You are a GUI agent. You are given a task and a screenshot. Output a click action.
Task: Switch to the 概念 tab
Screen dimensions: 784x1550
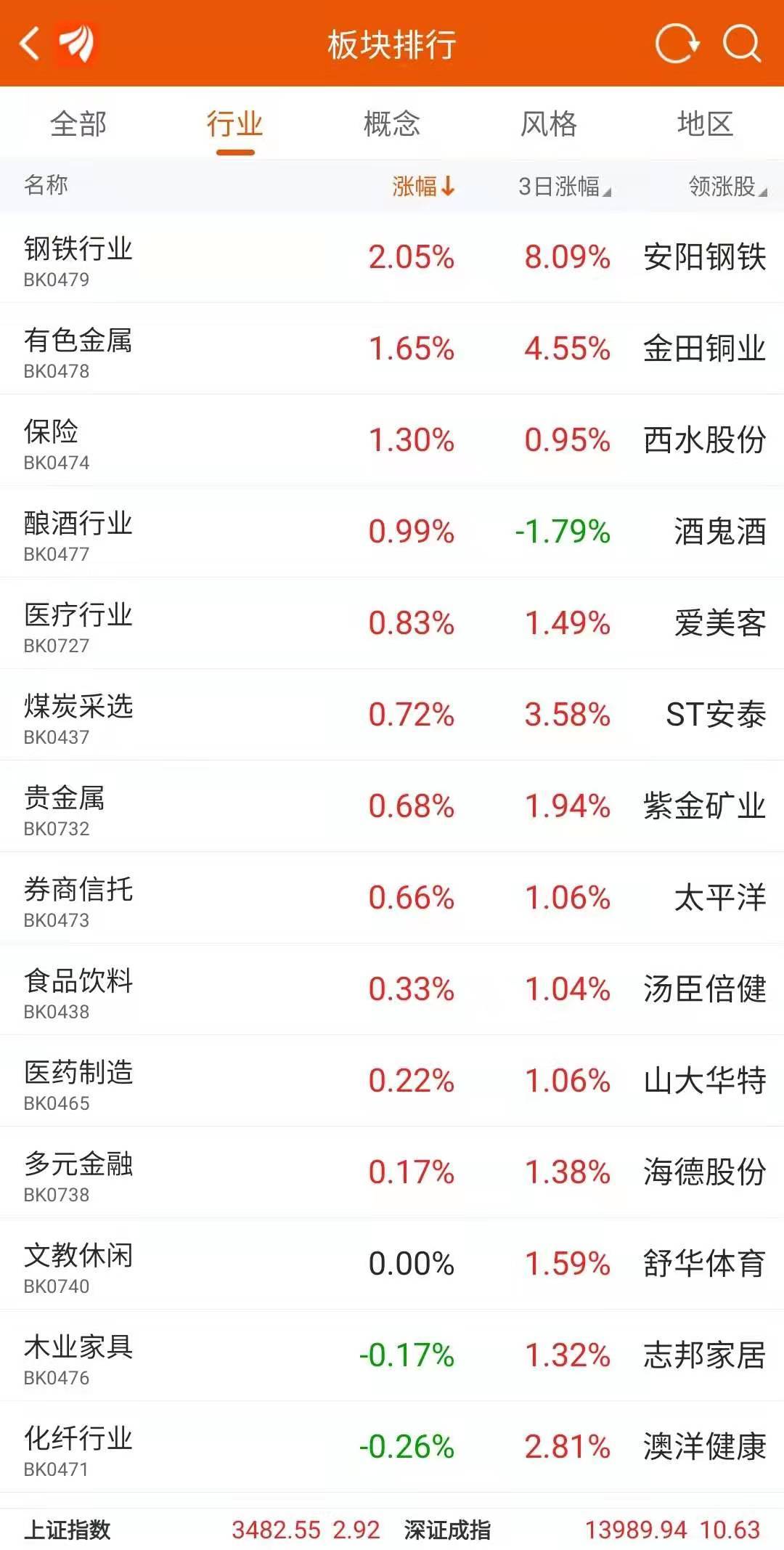point(390,124)
